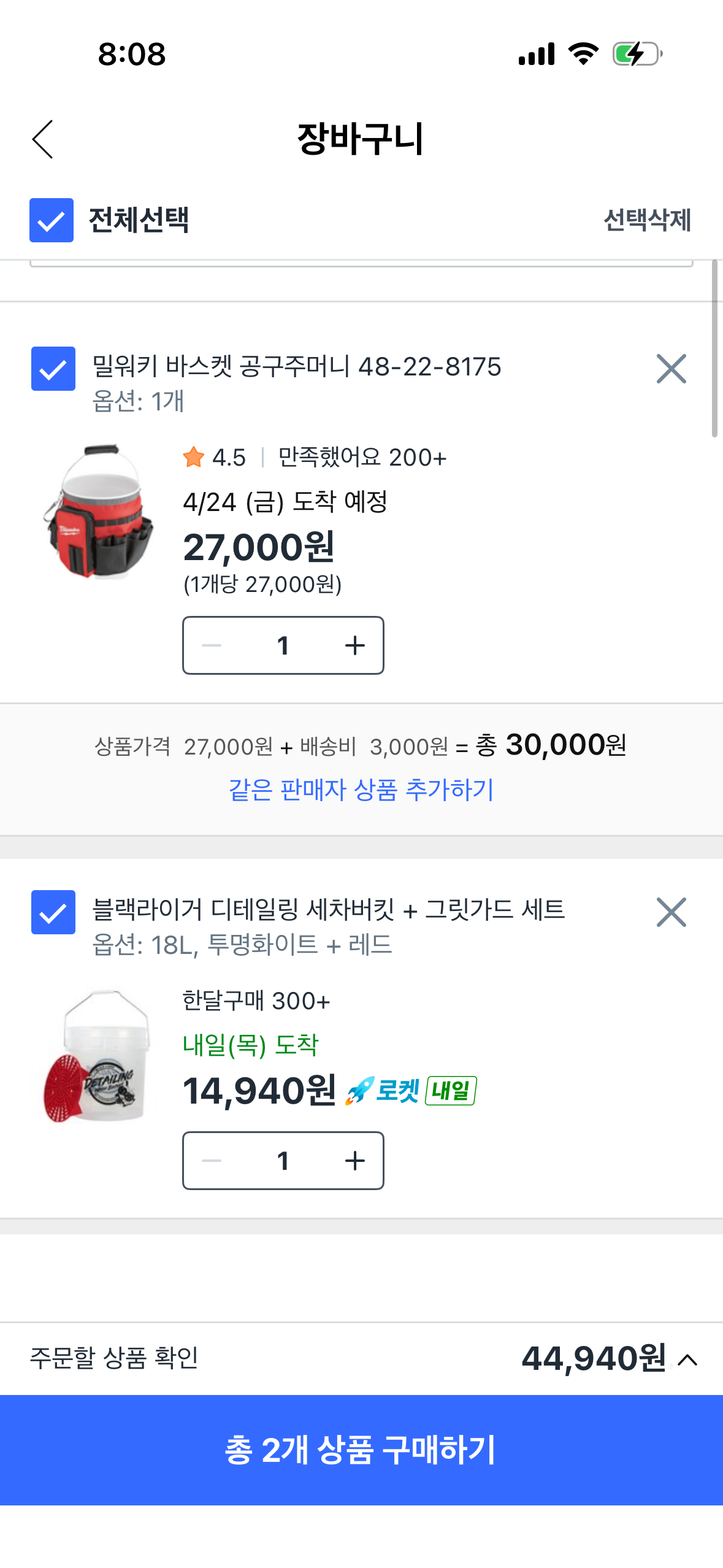Viewport: 723px width, 1568px height.
Task: Open 같은 판매자 상품 추가하기 link
Action: pyautogui.click(x=361, y=790)
